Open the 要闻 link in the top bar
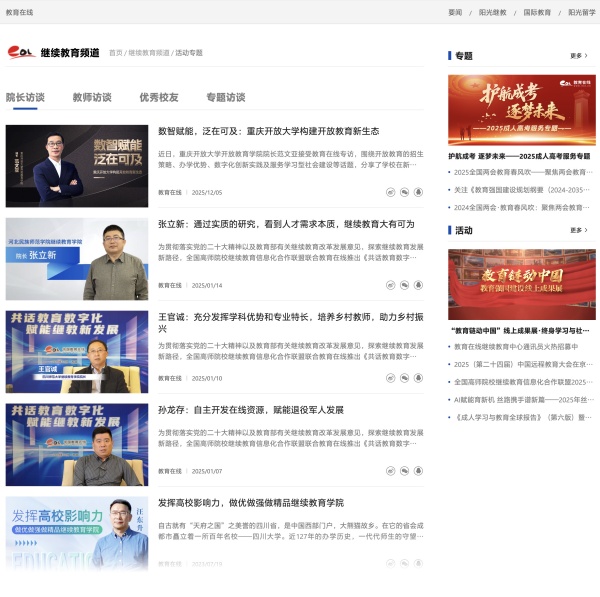Viewport: 600px width, 597px height. point(455,12)
